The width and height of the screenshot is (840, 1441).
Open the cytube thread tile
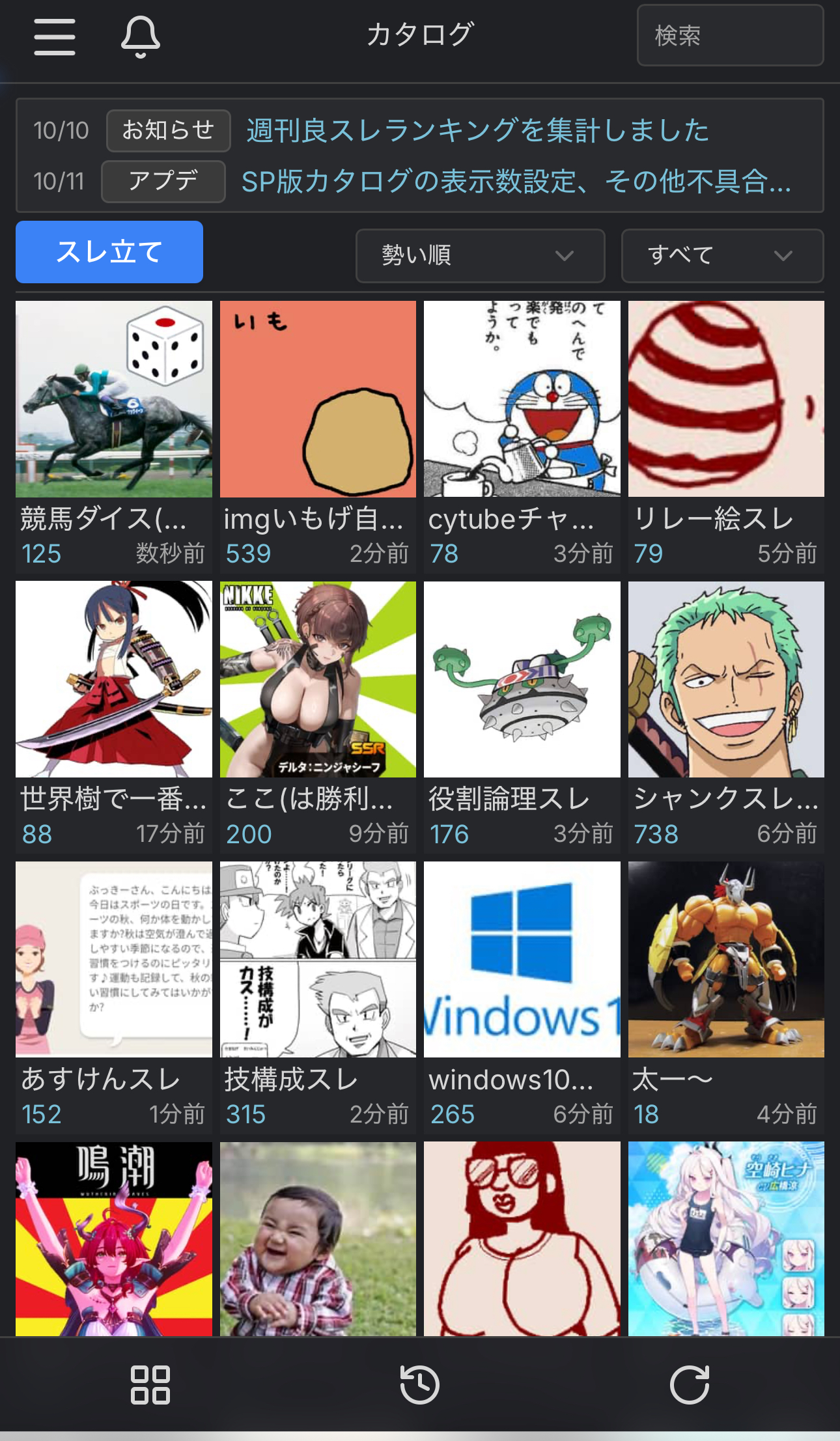[522, 399]
